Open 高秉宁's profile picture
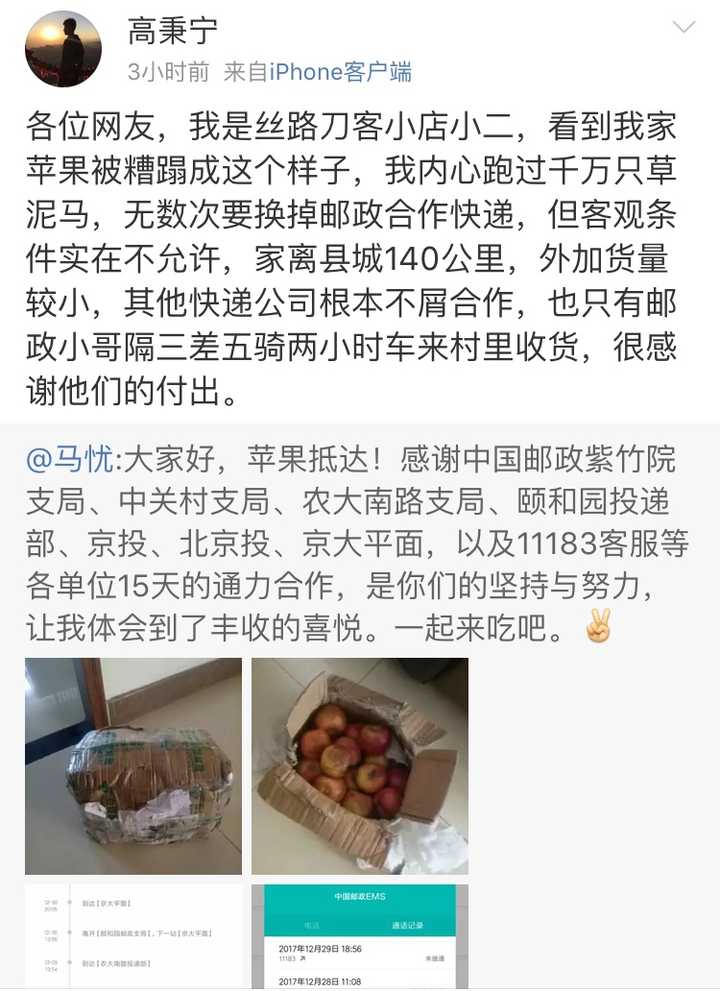 [x=63, y=49]
